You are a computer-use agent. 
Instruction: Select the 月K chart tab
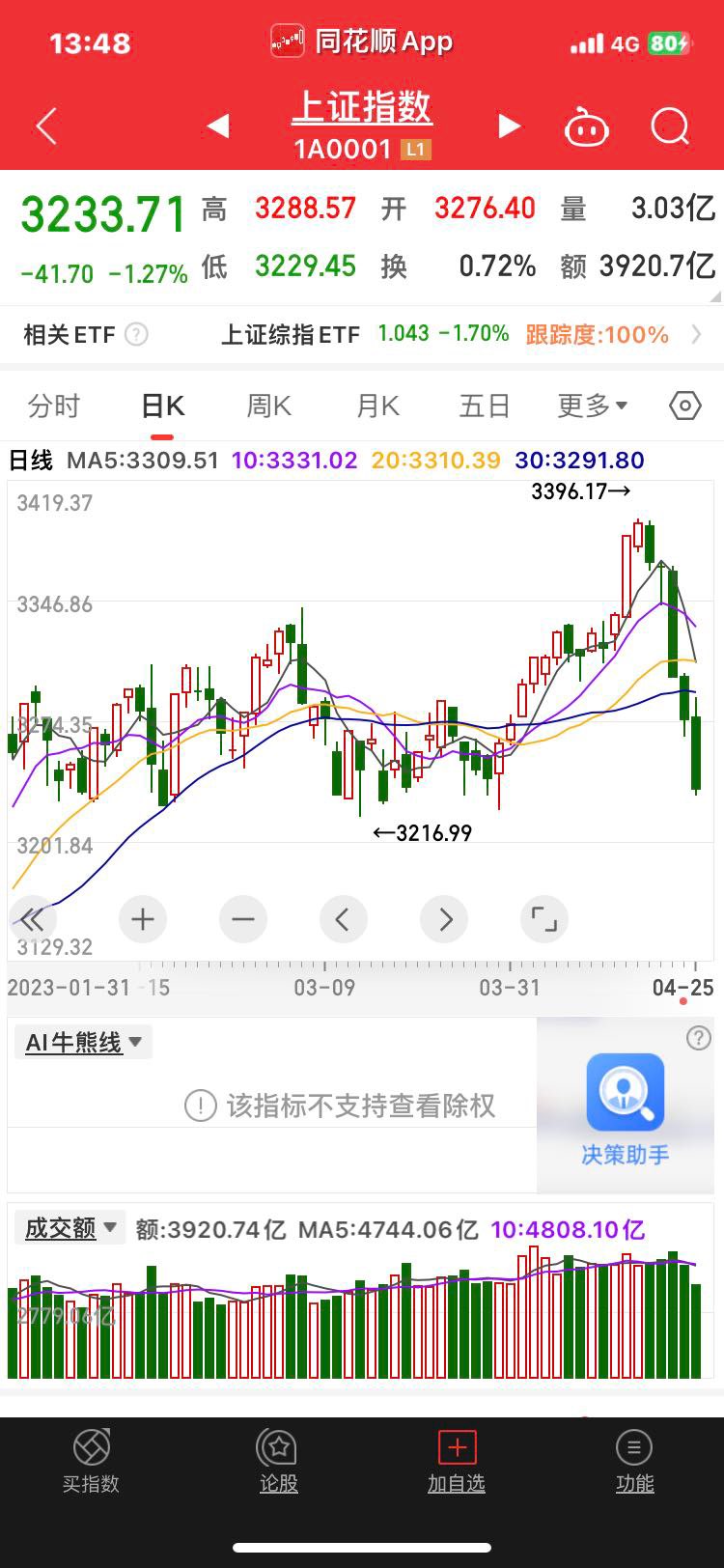click(377, 406)
